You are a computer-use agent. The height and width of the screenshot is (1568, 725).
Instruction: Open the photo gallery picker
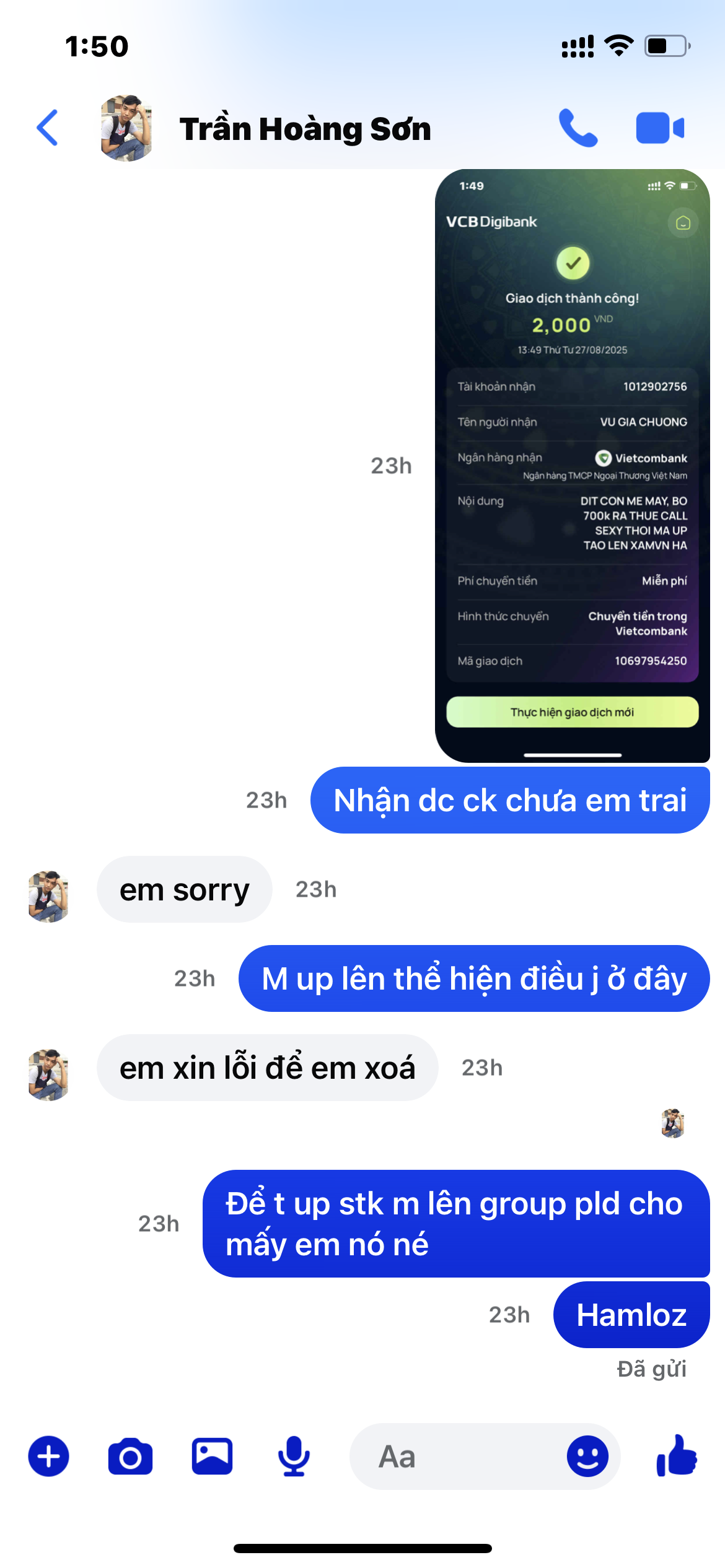point(212,1456)
